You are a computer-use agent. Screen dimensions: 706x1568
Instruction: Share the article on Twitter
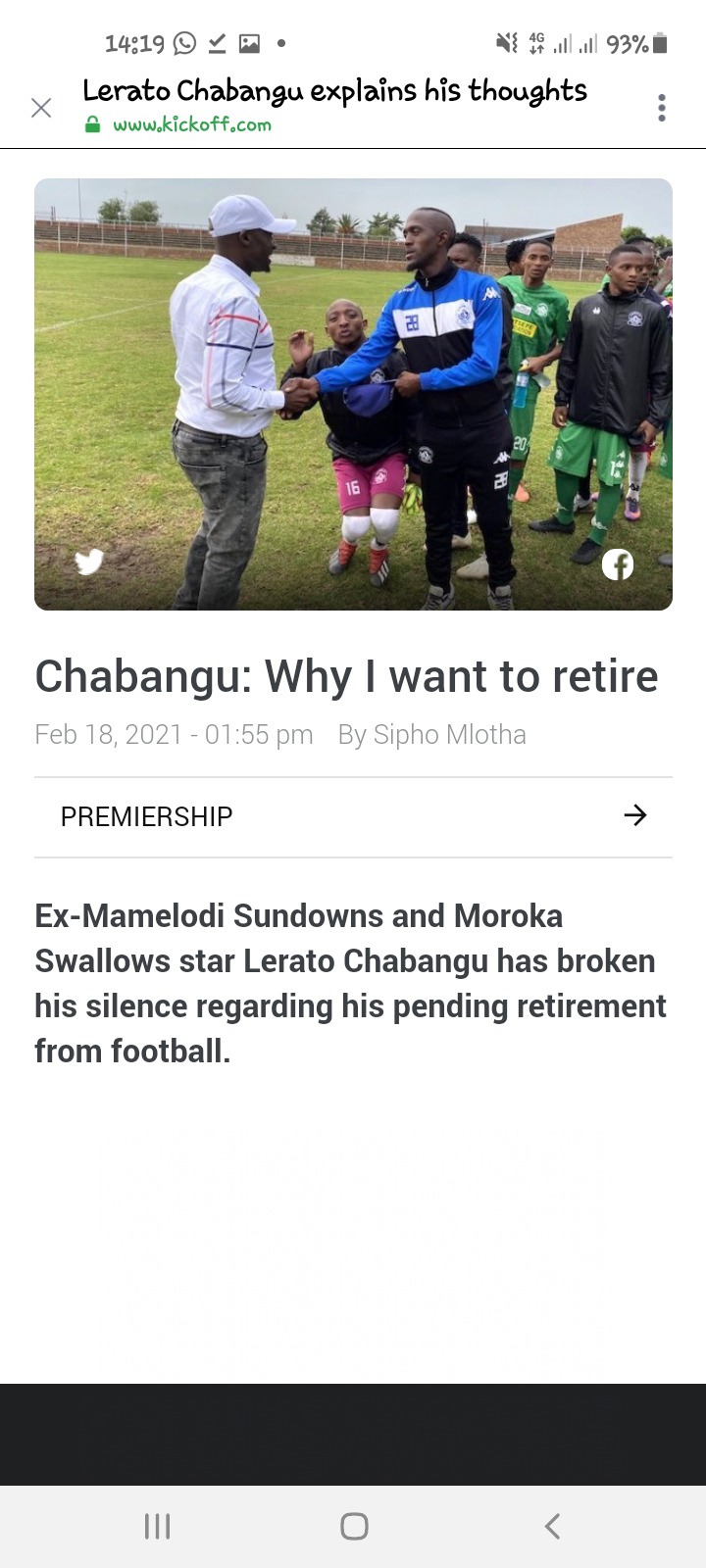(x=89, y=562)
